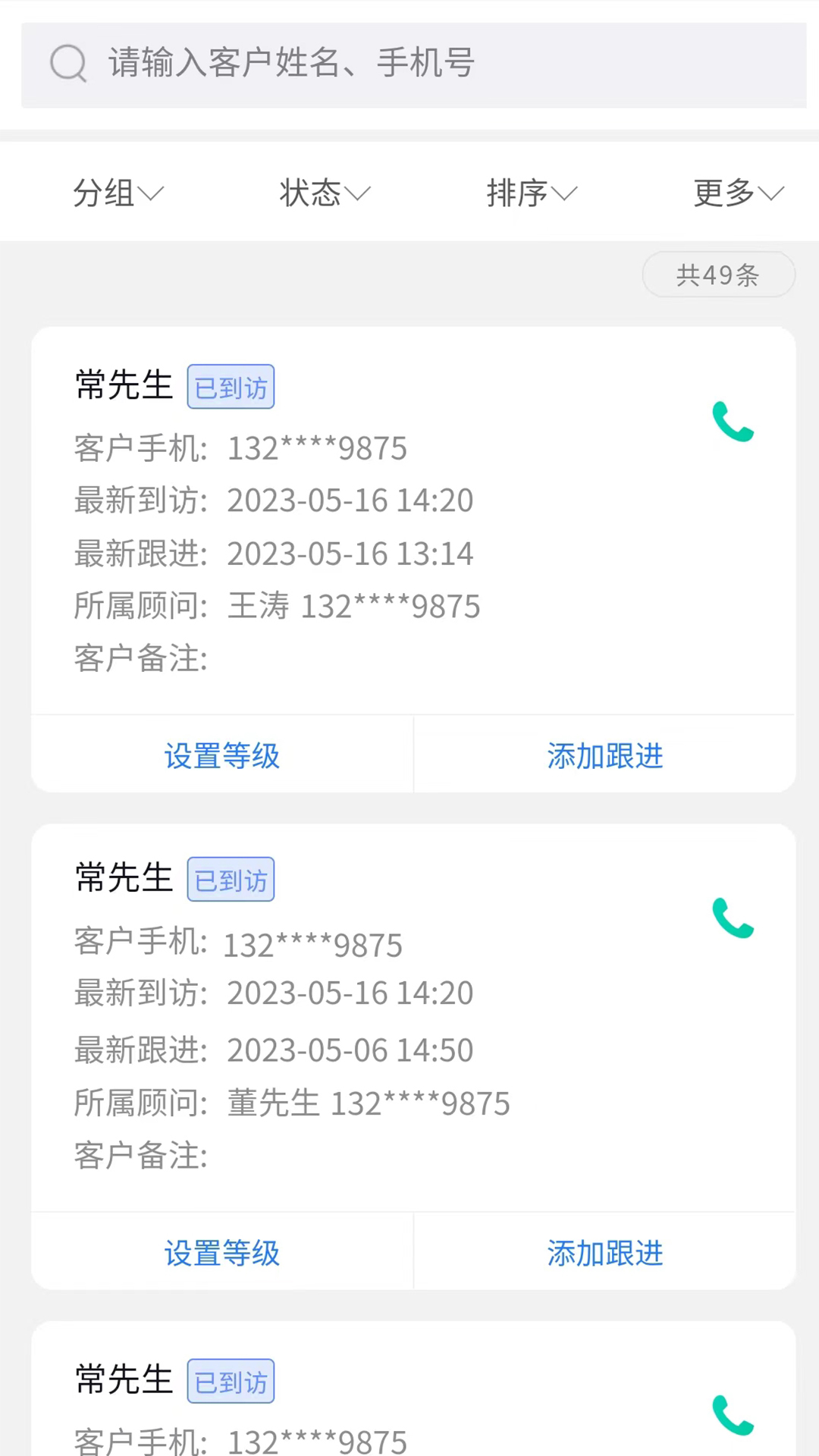Click the 已到访 status tag on first card
The image size is (819, 1456).
pos(231,387)
